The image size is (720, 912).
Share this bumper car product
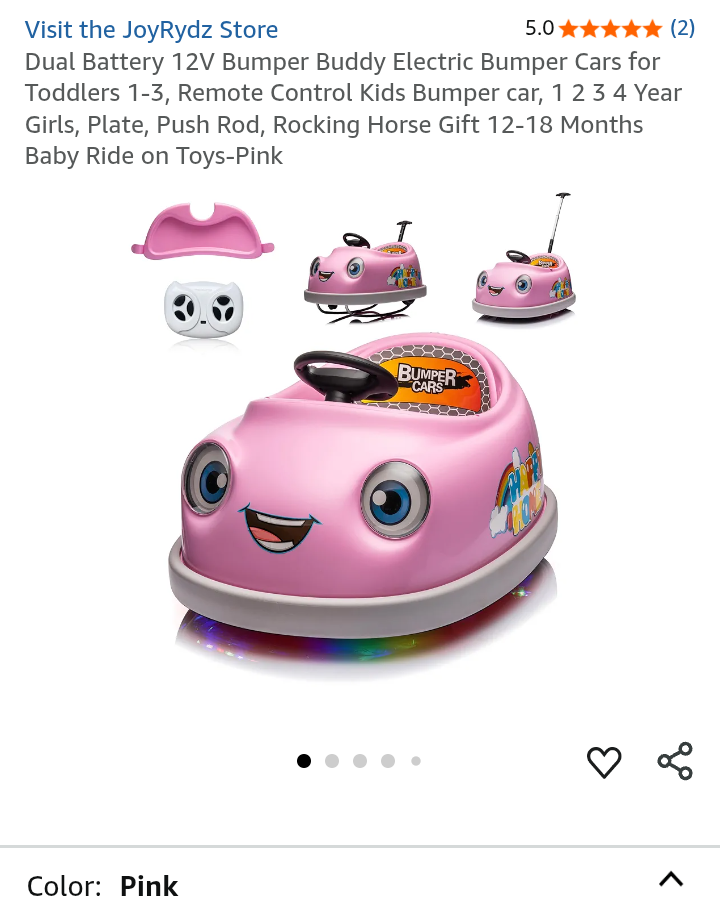pos(675,762)
